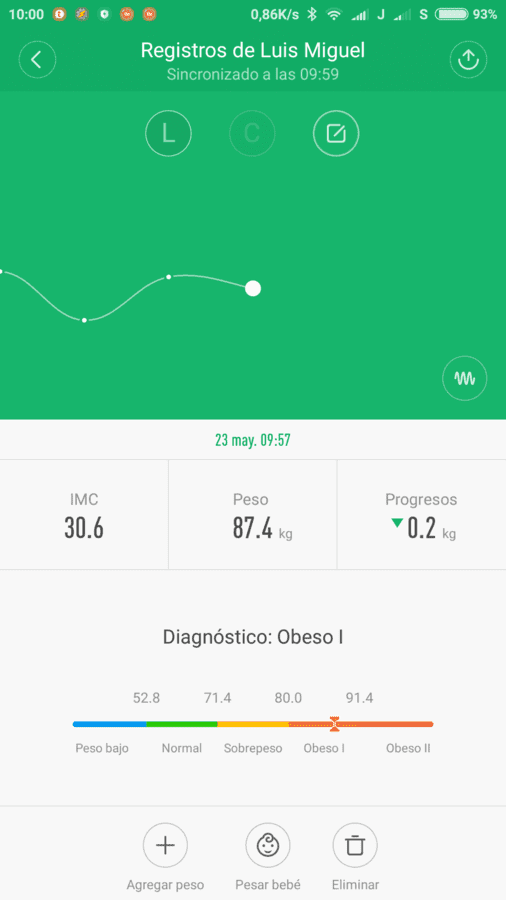The width and height of the screenshot is (506, 900).
Task: Open the weight trend wave chart icon
Action: tap(465, 378)
